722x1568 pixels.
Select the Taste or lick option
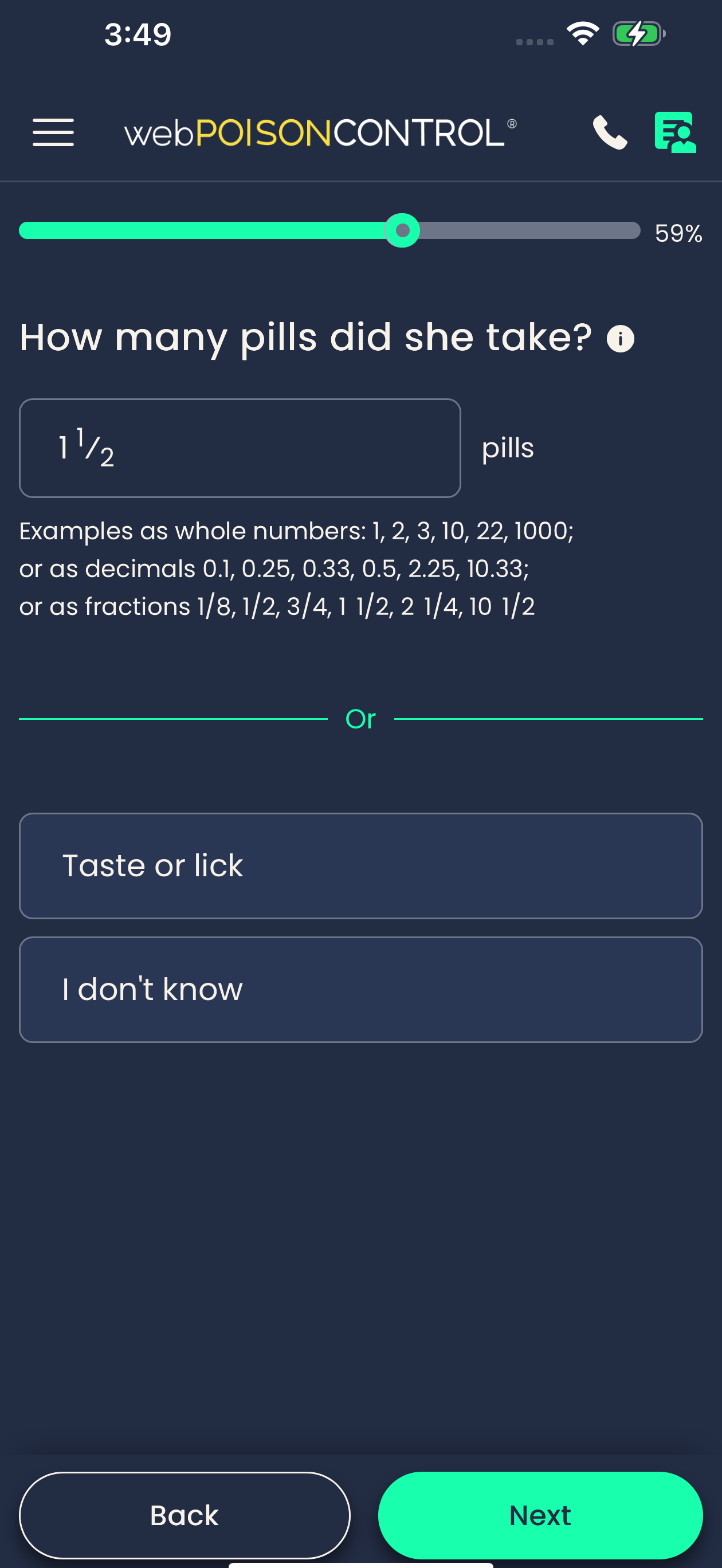click(360, 865)
